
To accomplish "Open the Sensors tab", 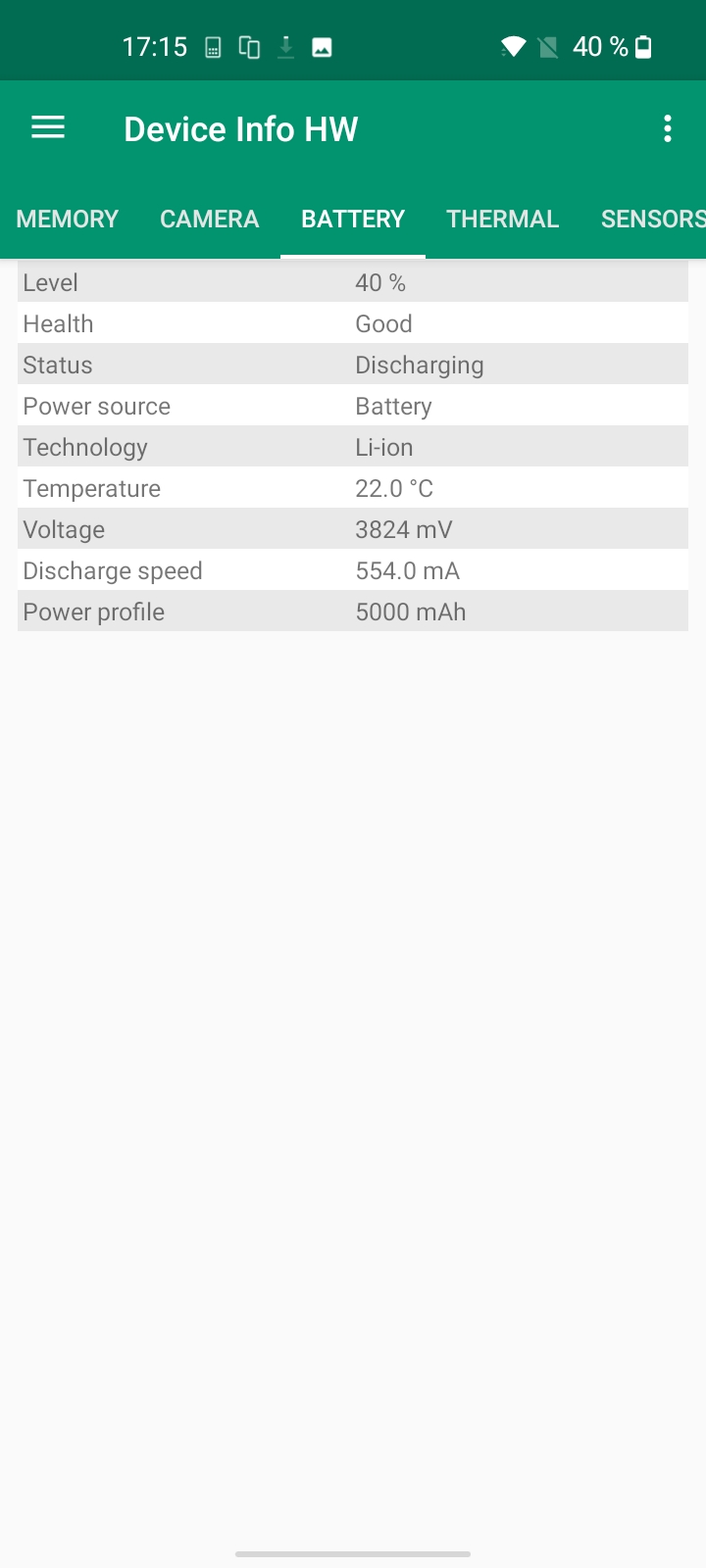I will (x=651, y=219).
